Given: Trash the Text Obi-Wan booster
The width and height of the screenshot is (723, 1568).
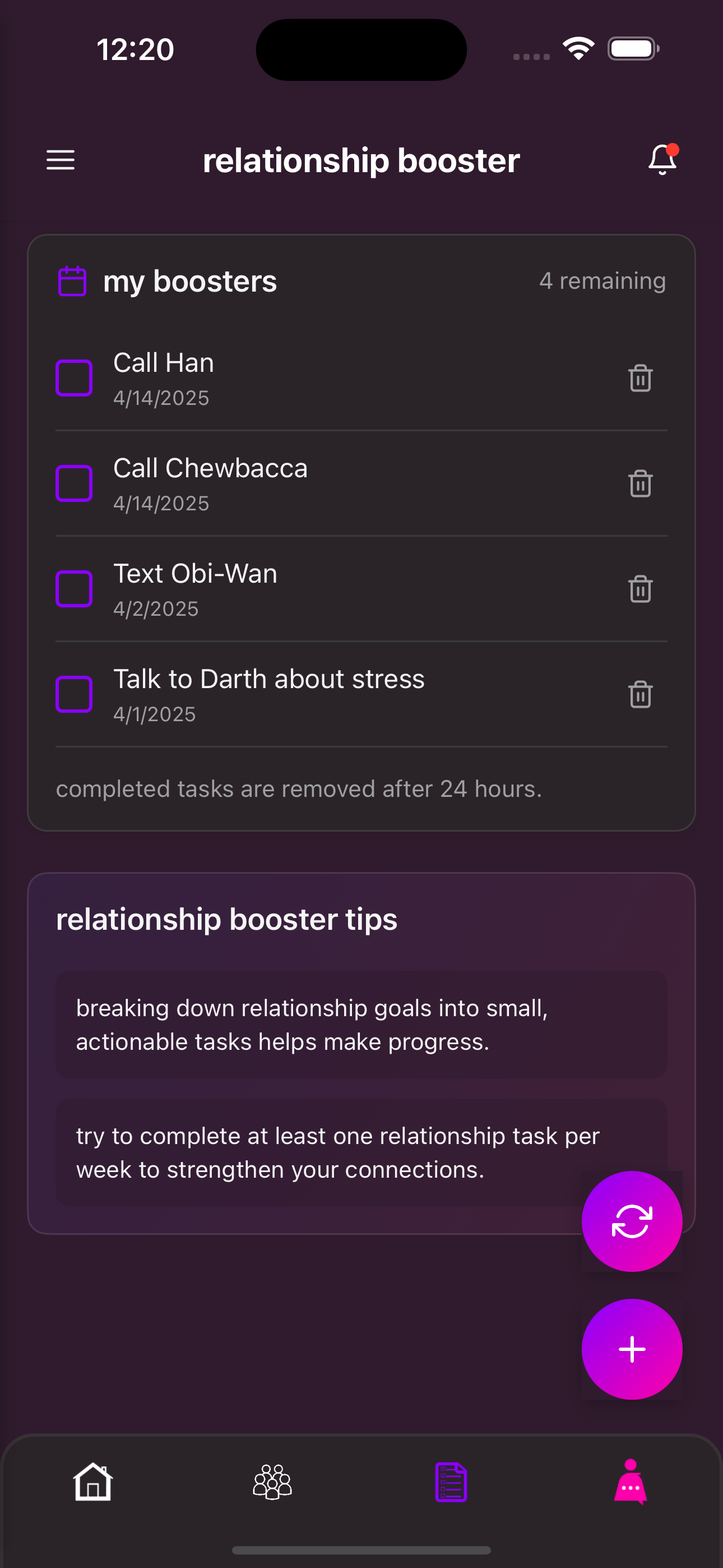Looking at the screenshot, I should 640,589.
